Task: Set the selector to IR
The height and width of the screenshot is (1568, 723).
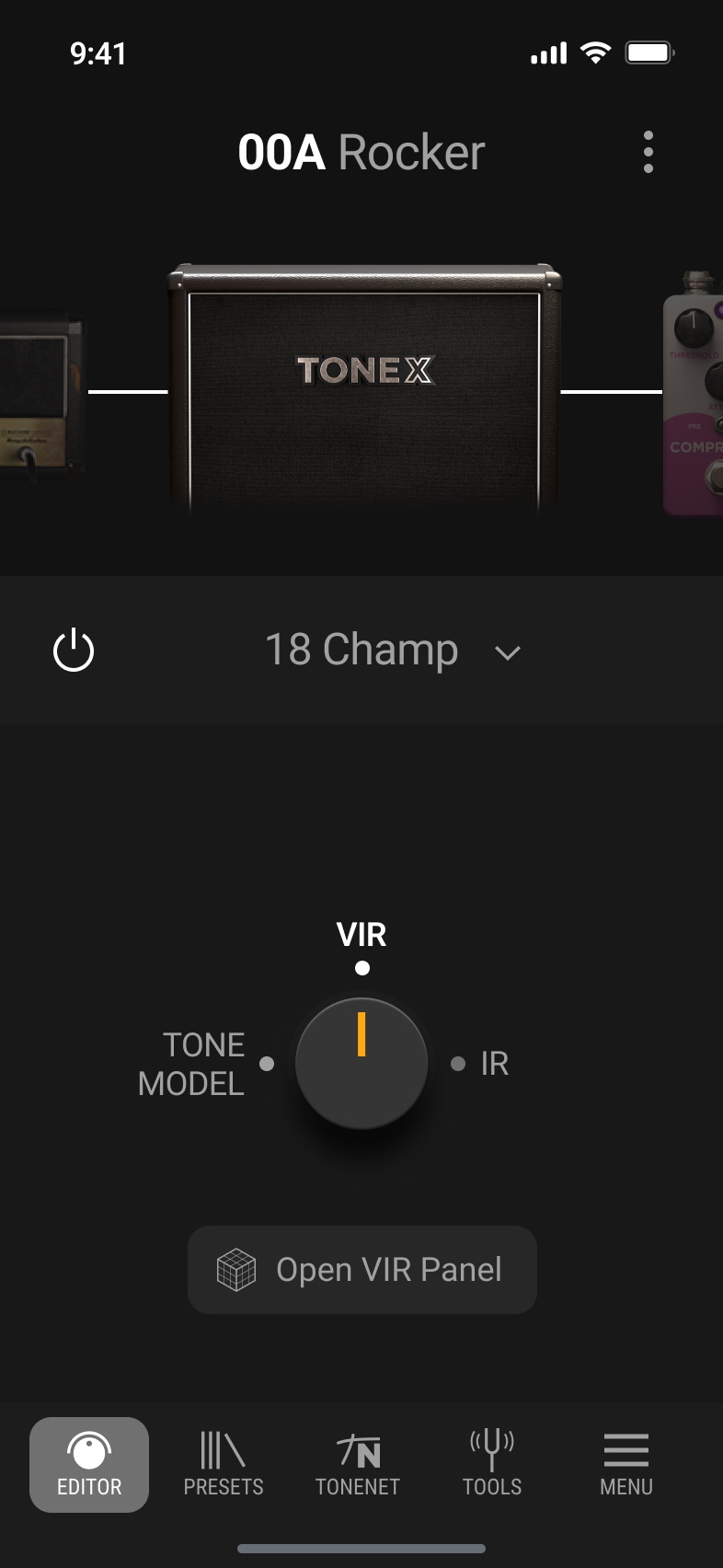Action: point(458,1064)
